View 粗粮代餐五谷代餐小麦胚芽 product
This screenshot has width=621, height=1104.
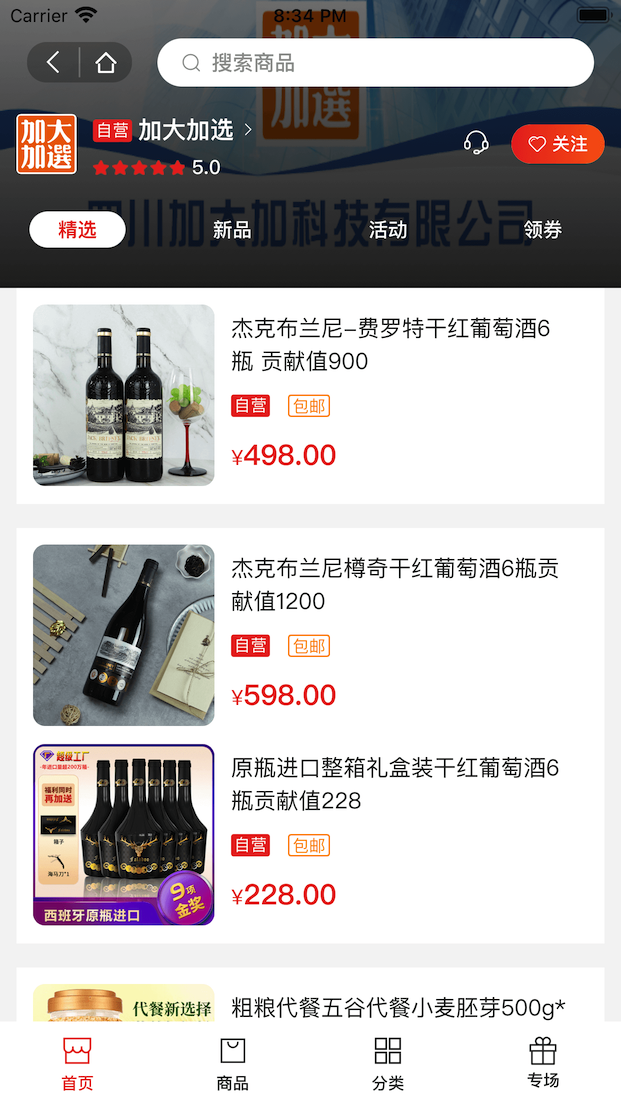(398, 1007)
